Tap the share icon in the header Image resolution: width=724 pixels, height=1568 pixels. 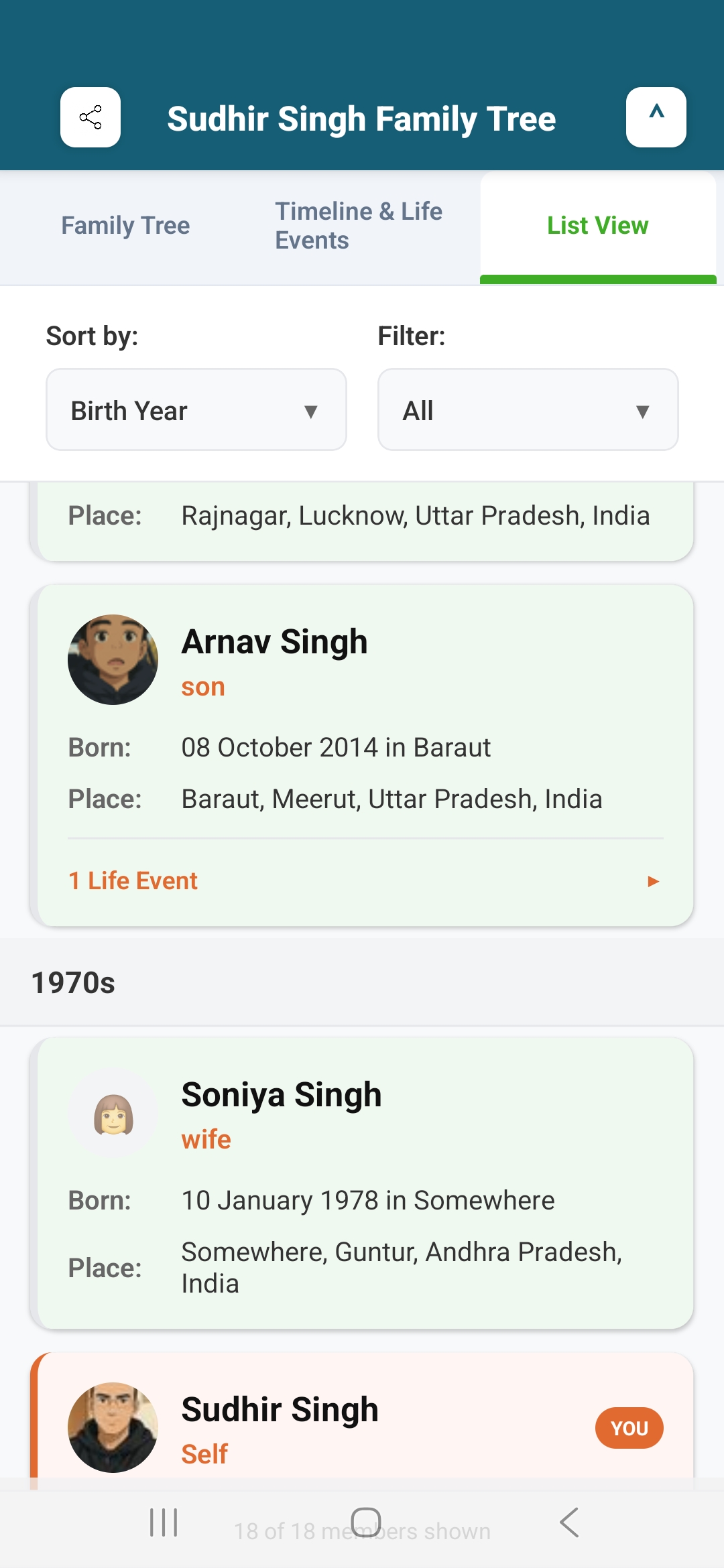(90, 117)
